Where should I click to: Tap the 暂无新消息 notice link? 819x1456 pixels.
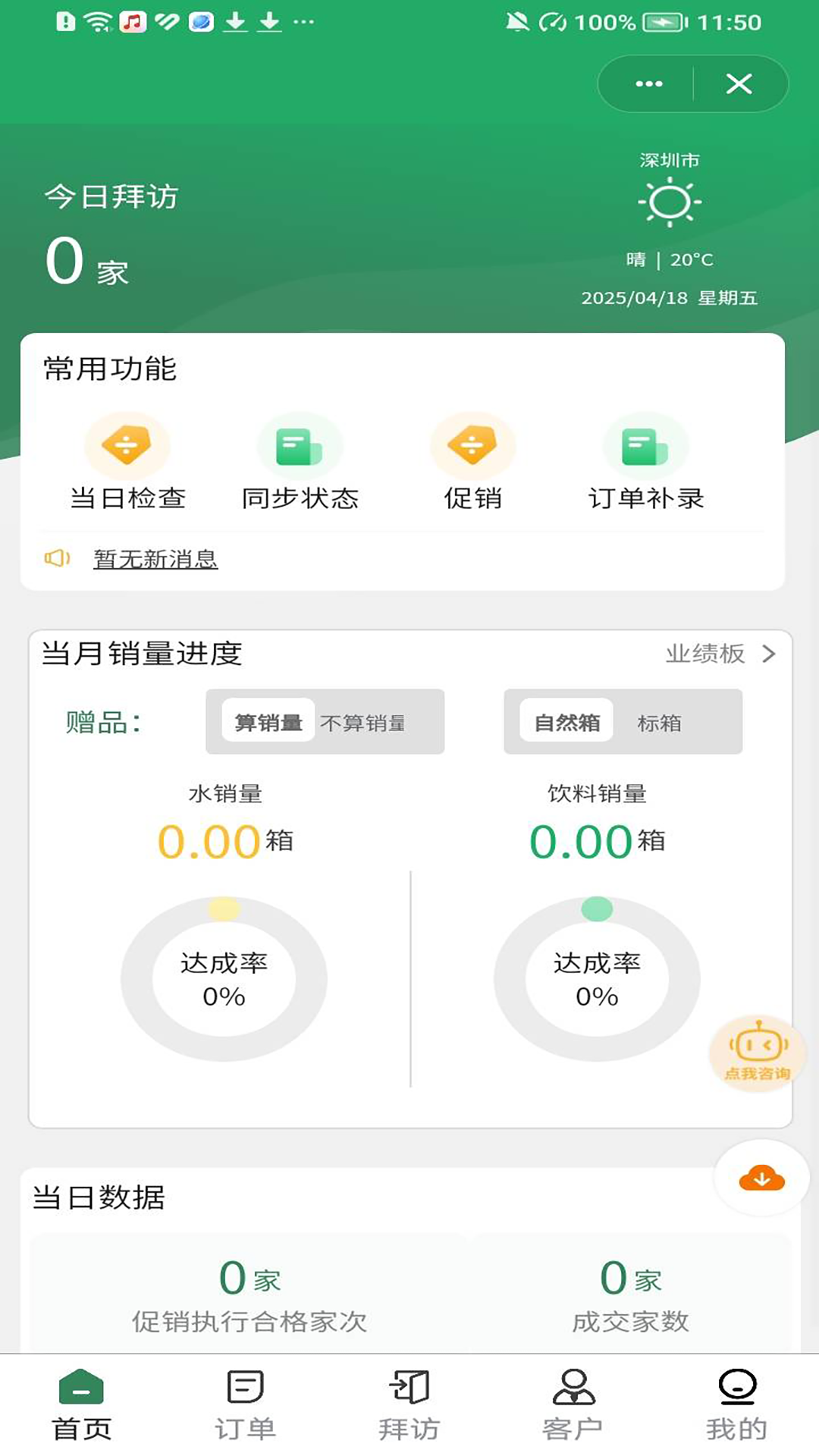tap(155, 559)
